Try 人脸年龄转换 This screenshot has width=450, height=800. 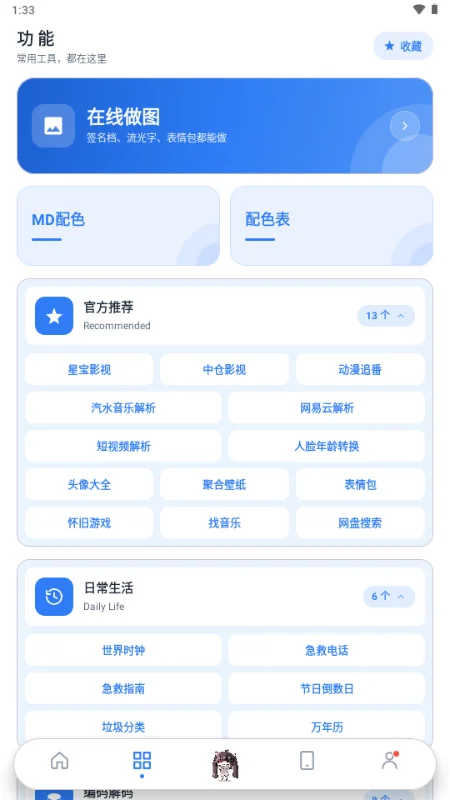[327, 446]
